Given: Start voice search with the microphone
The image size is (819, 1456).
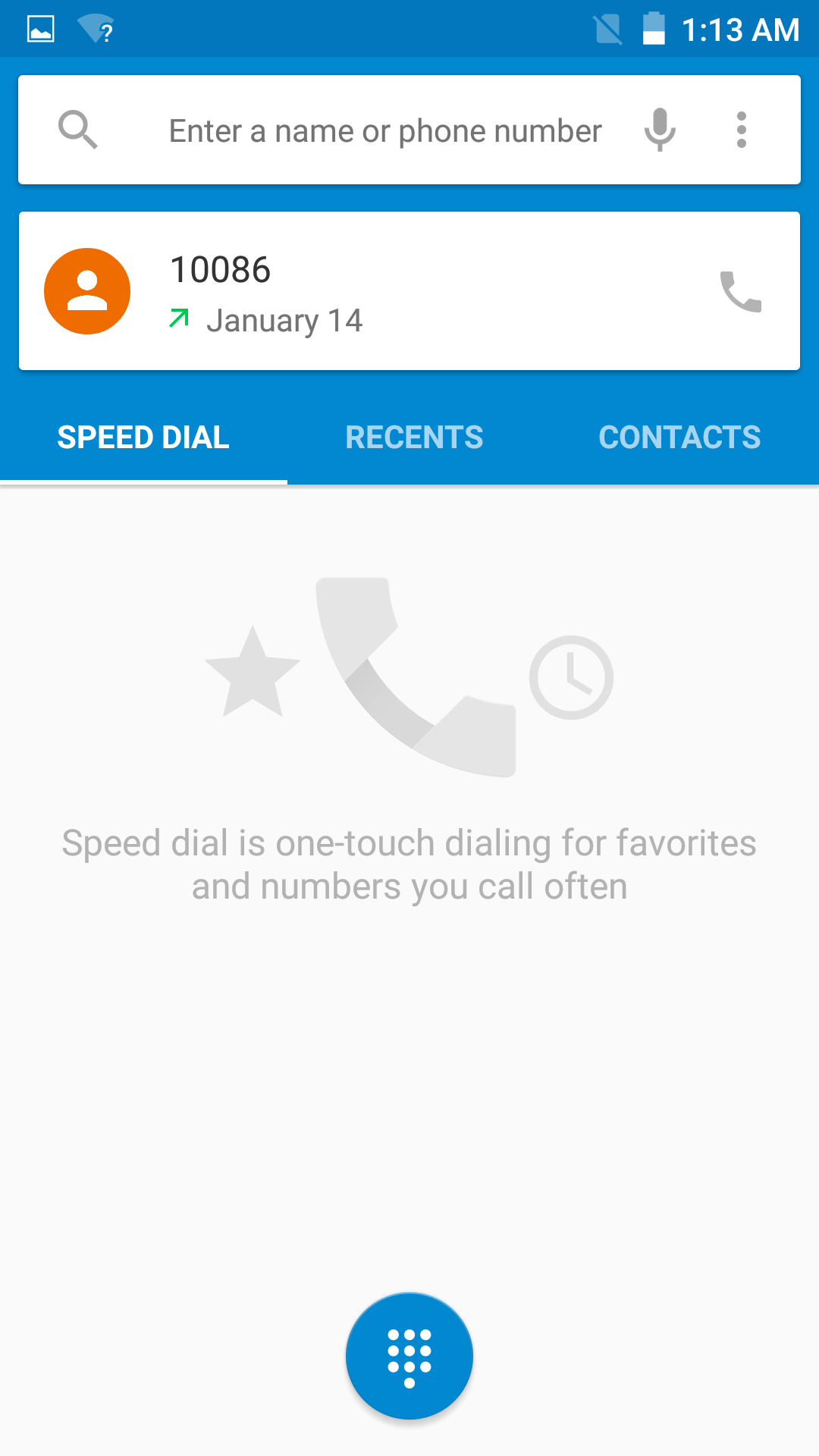Looking at the screenshot, I should (x=660, y=130).
